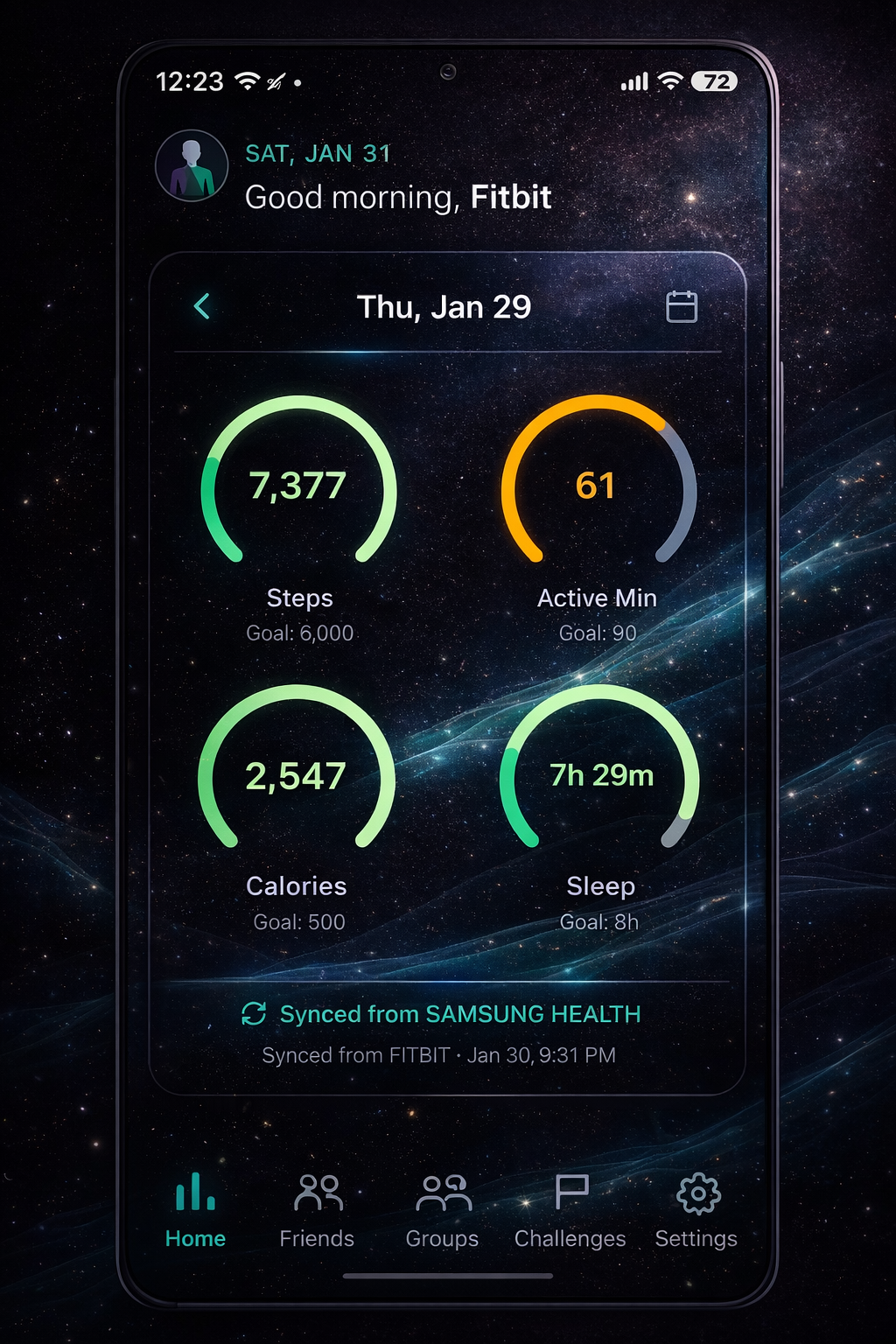Open the Settings tab
Screen dimensions: 896x1344
[697, 1210]
